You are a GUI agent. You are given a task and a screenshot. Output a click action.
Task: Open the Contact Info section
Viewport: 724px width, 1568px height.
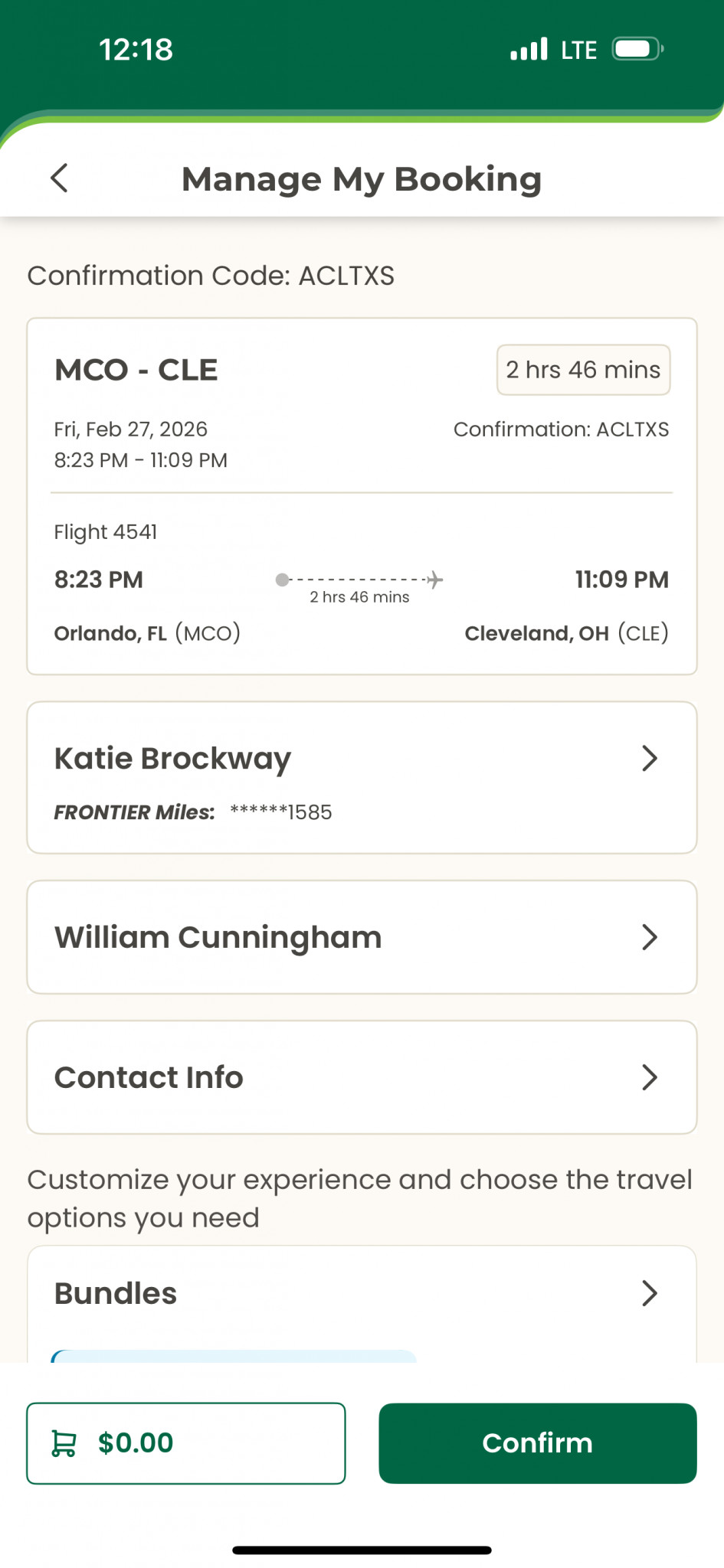362,1077
